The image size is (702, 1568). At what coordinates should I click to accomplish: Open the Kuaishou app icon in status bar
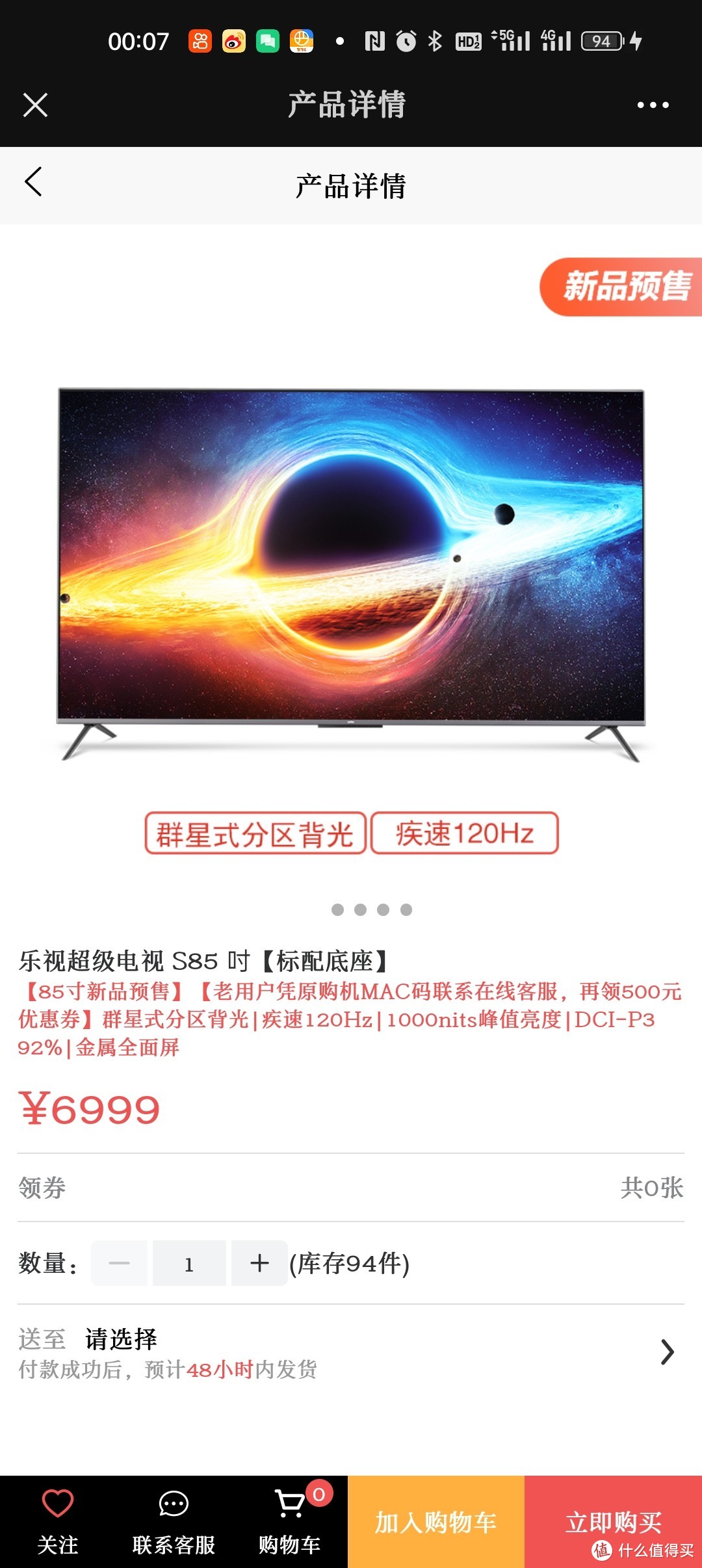point(199,40)
